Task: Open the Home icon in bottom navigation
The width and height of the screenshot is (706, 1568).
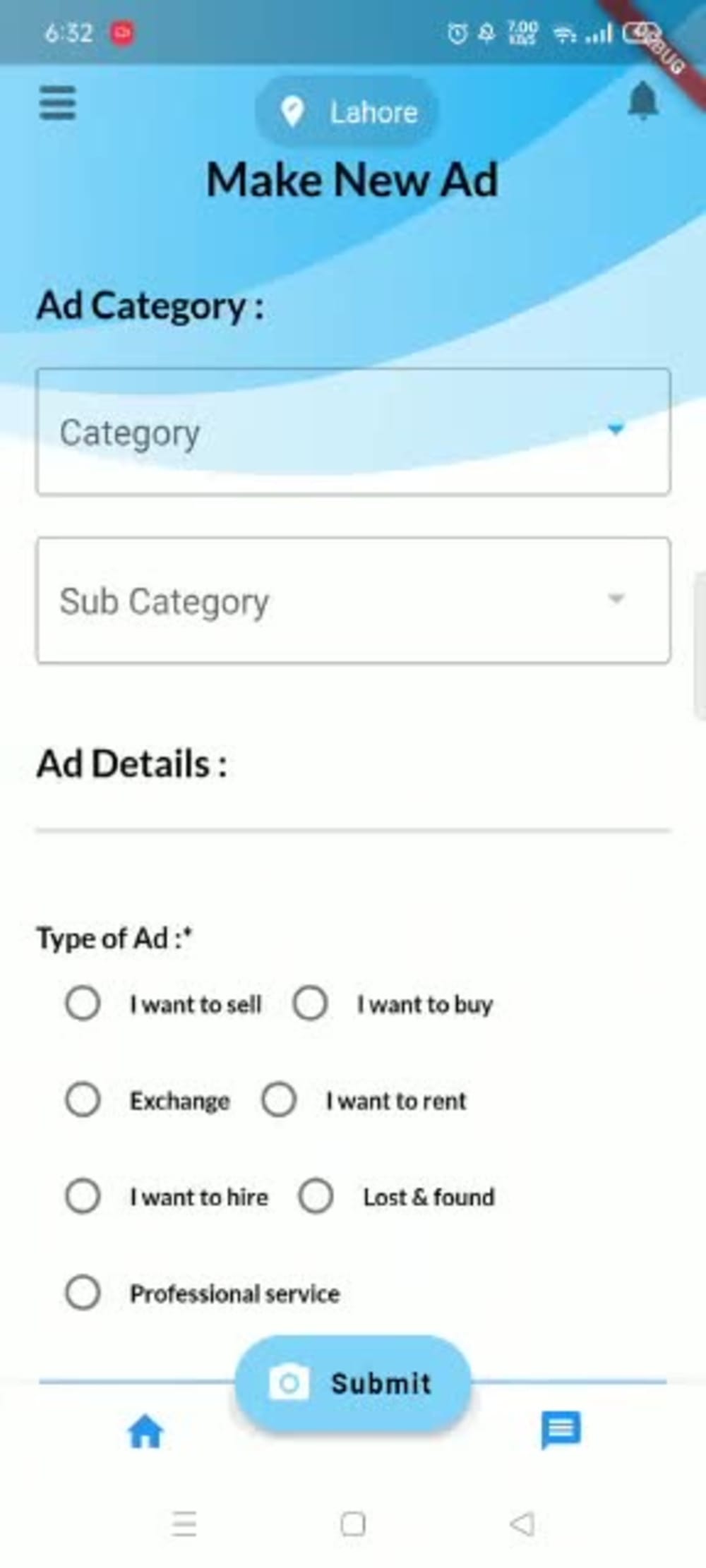Action: coord(144,1430)
